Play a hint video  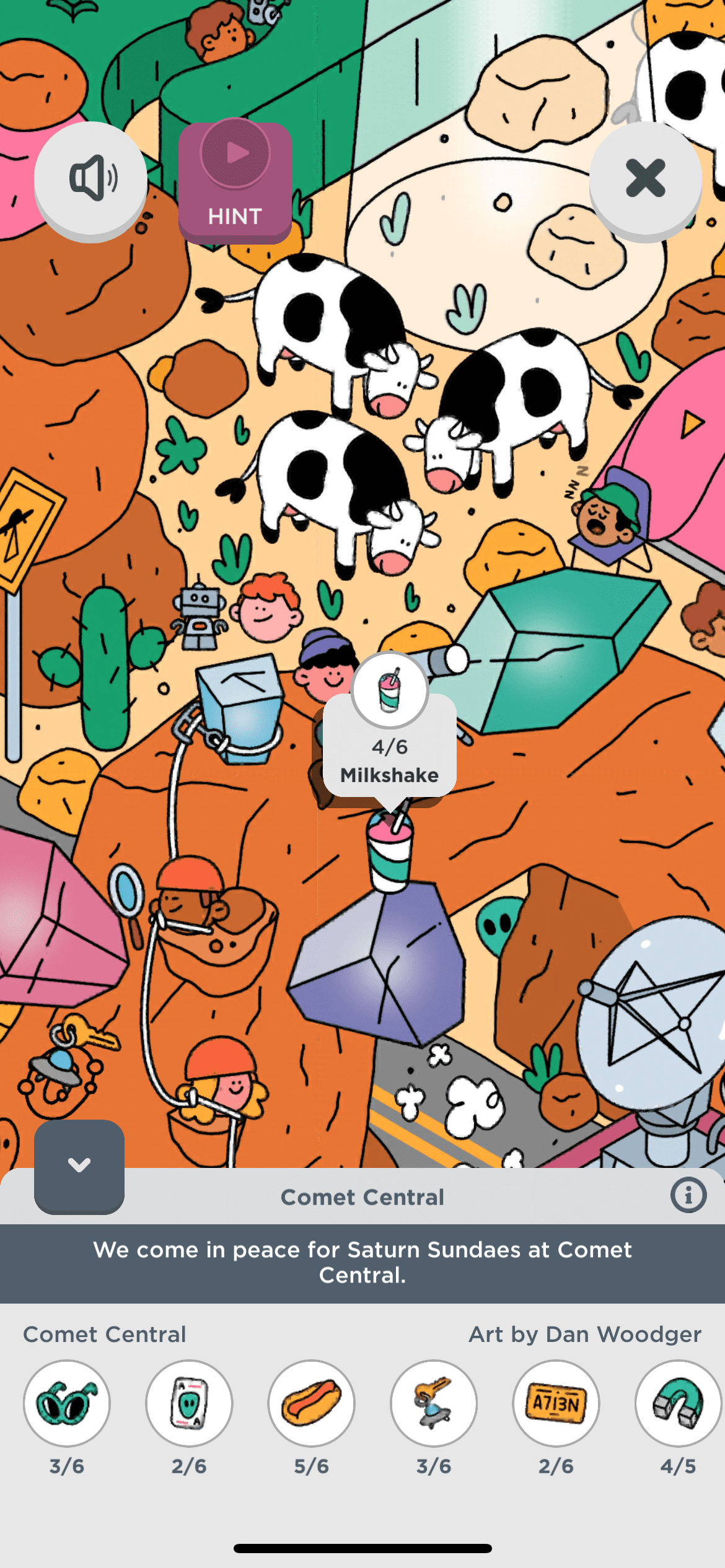pos(235,180)
